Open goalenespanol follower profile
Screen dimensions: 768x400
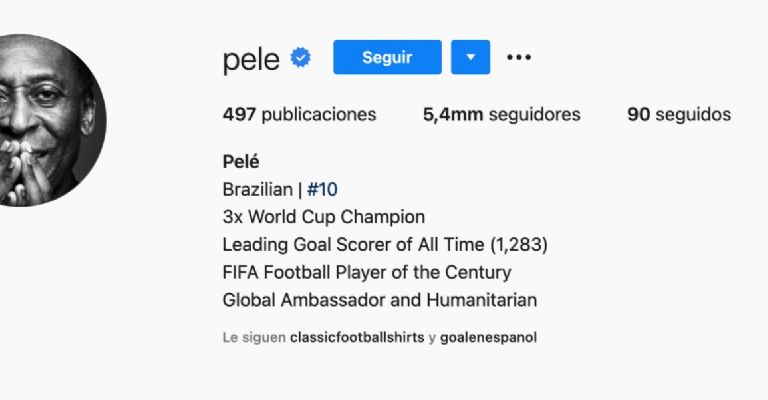click(x=488, y=338)
